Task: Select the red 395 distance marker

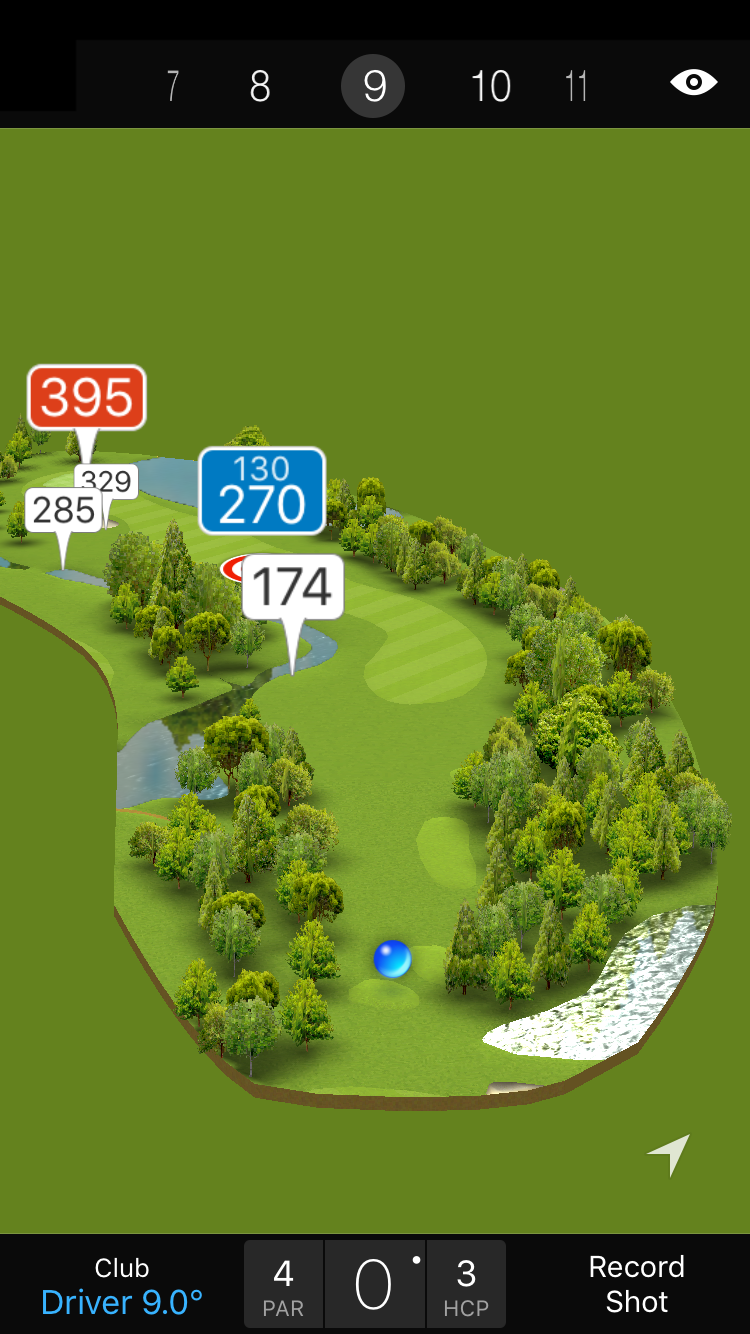Action: tap(87, 398)
